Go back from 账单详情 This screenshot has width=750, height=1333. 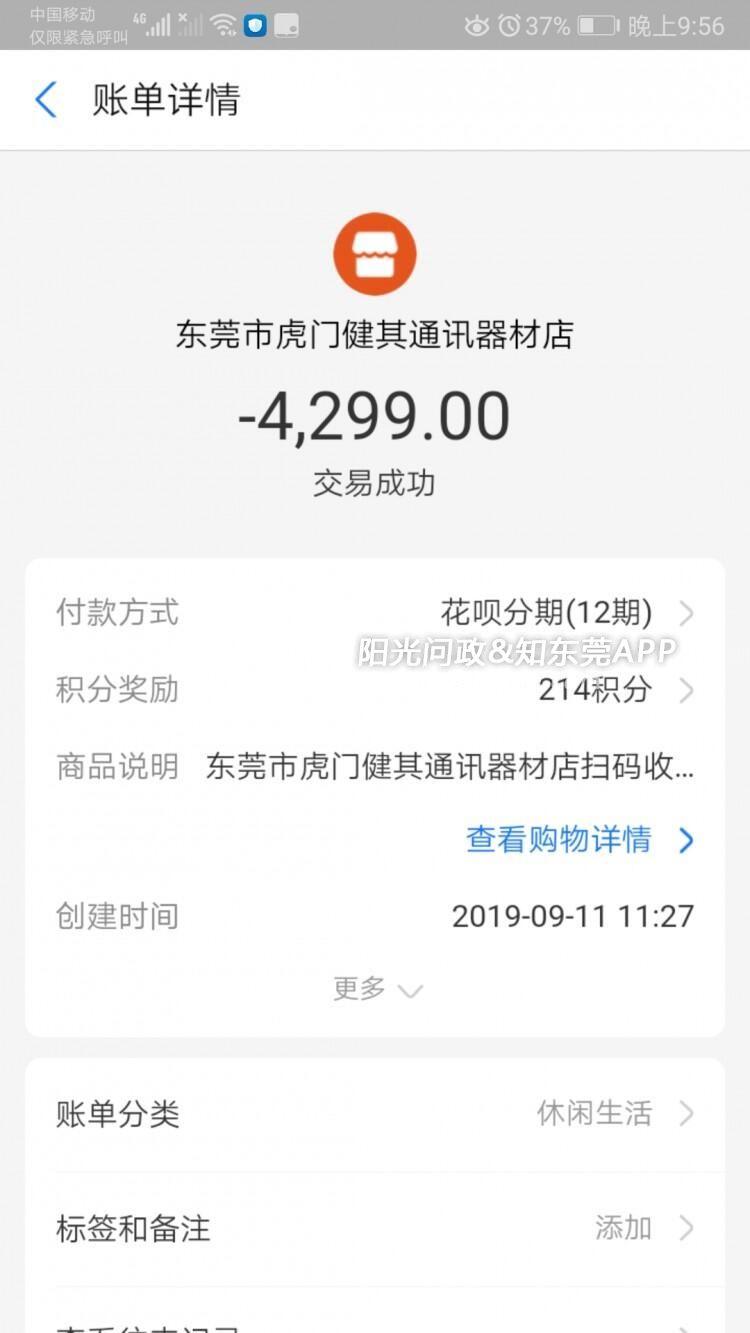pos(46,100)
